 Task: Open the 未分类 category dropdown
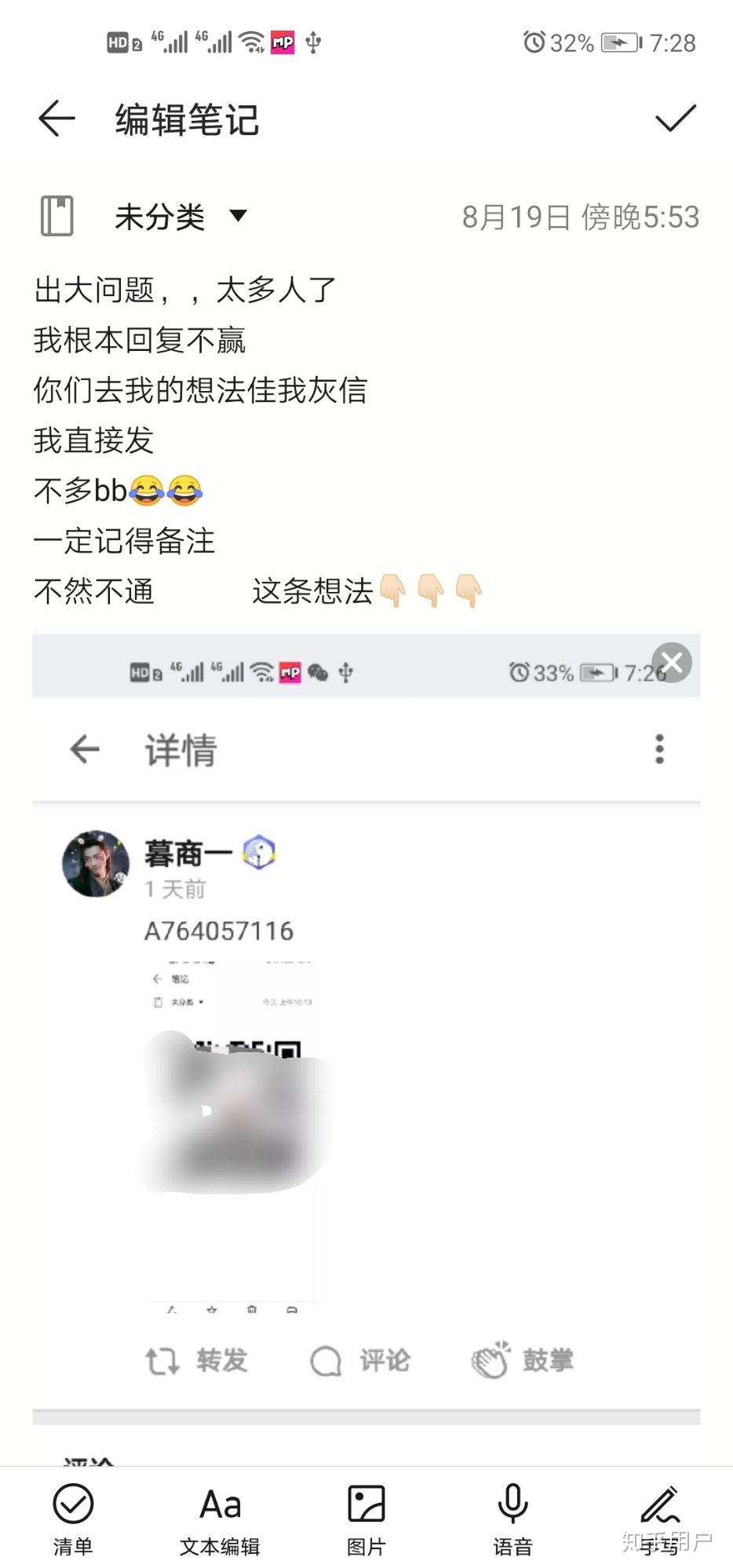pos(181,217)
